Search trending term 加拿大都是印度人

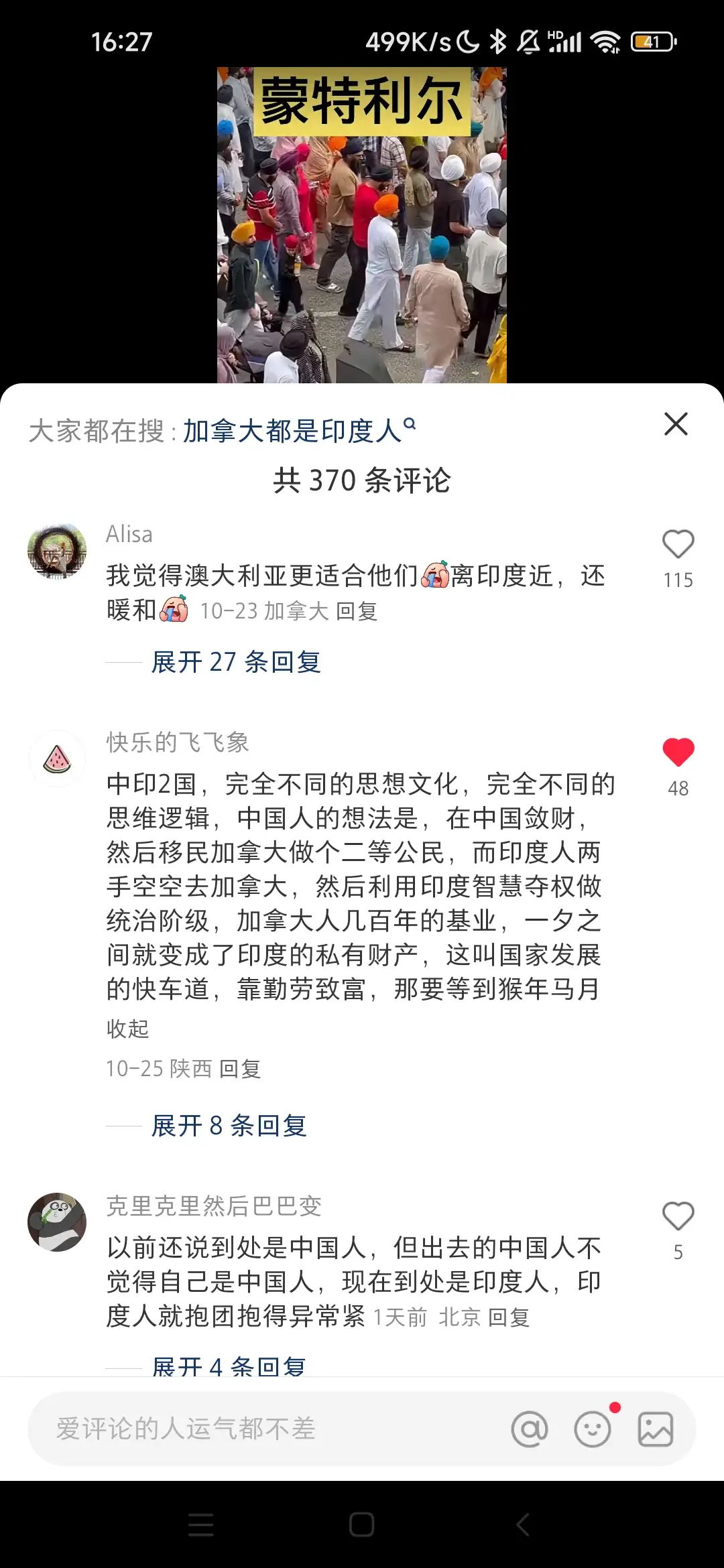point(299,431)
